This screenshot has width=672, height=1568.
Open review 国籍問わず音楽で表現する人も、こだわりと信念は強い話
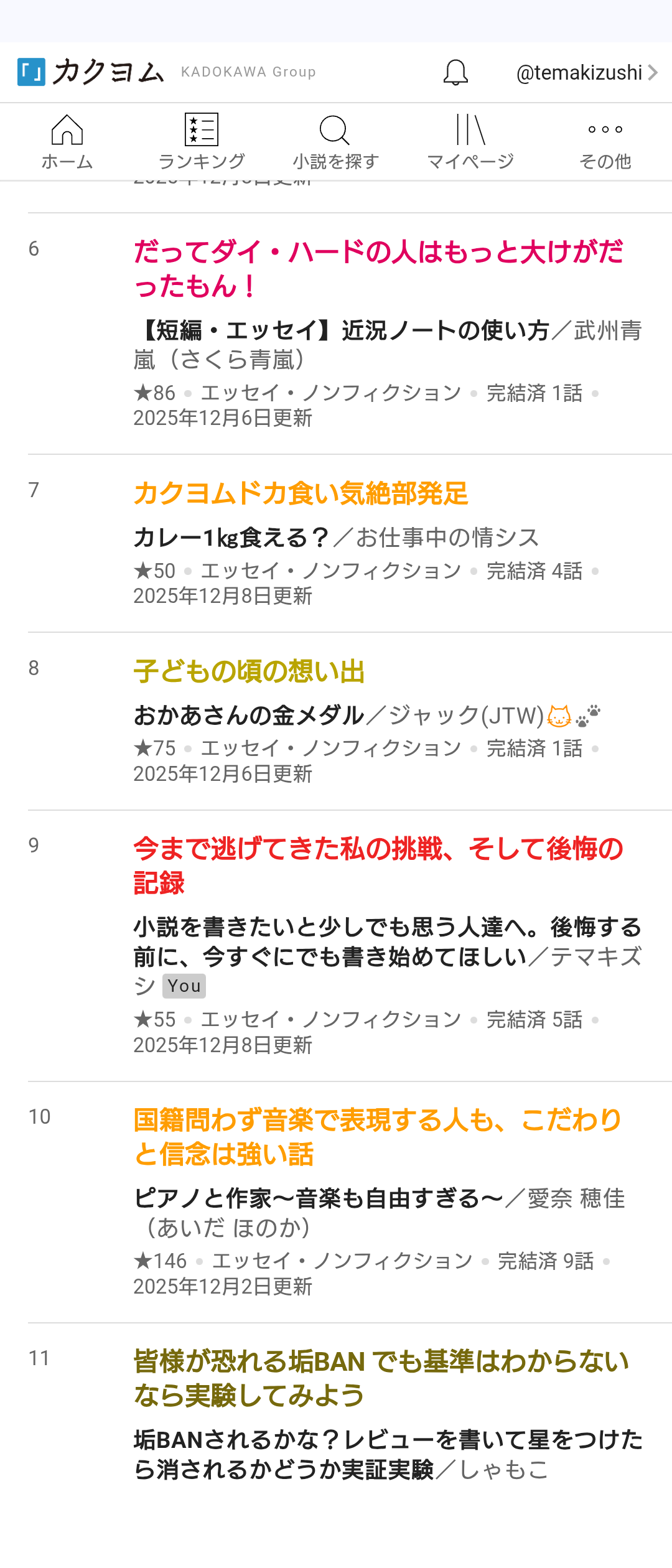coord(378,1137)
